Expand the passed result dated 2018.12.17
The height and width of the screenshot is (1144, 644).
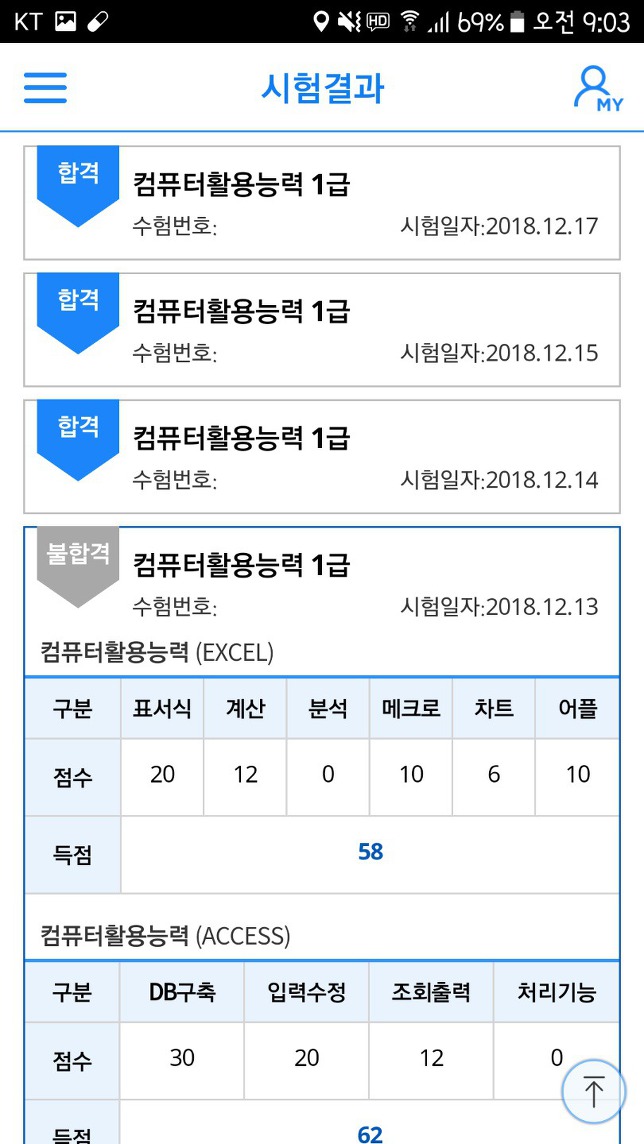pos(321,204)
